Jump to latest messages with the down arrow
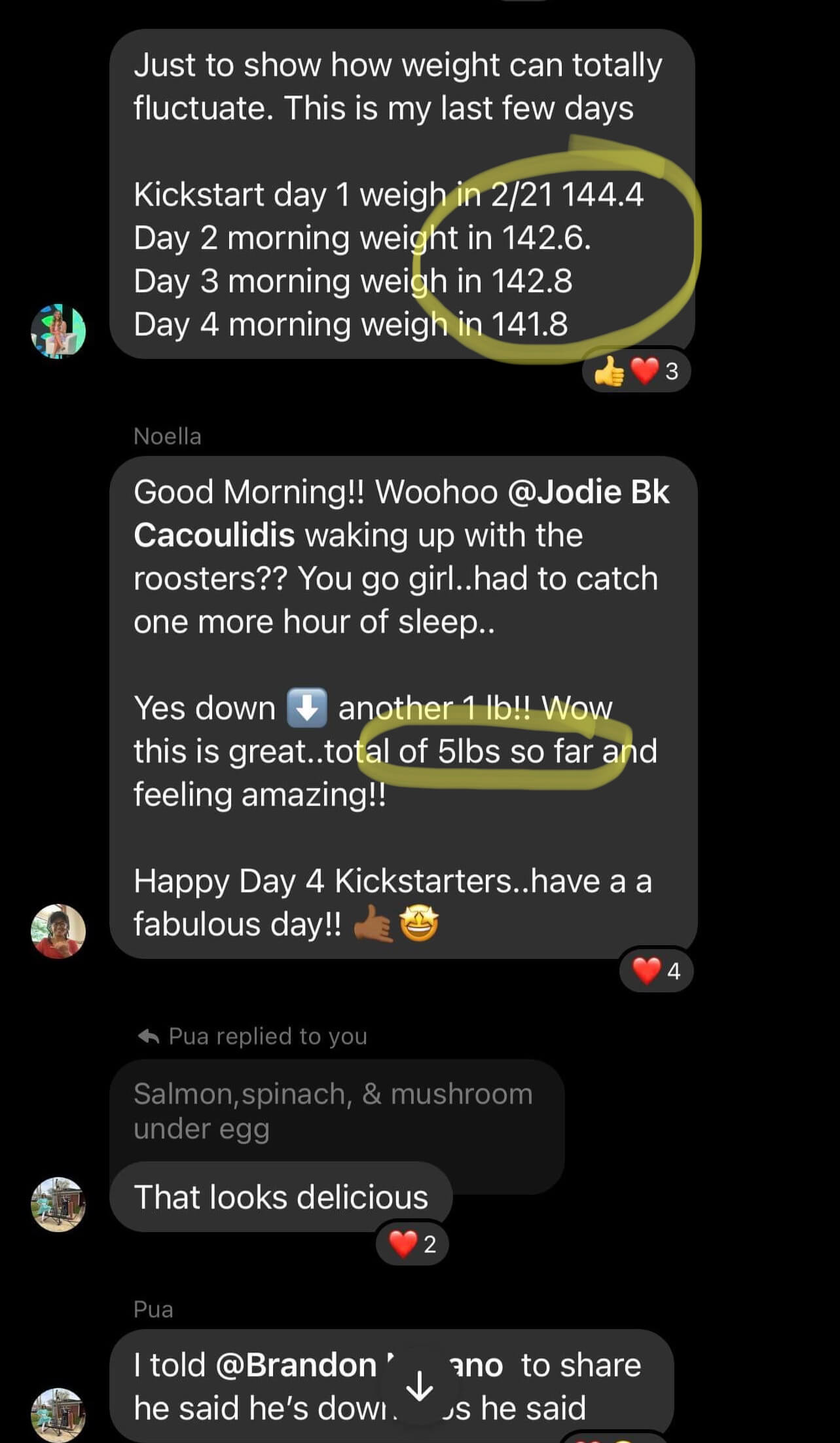 coord(419,1388)
